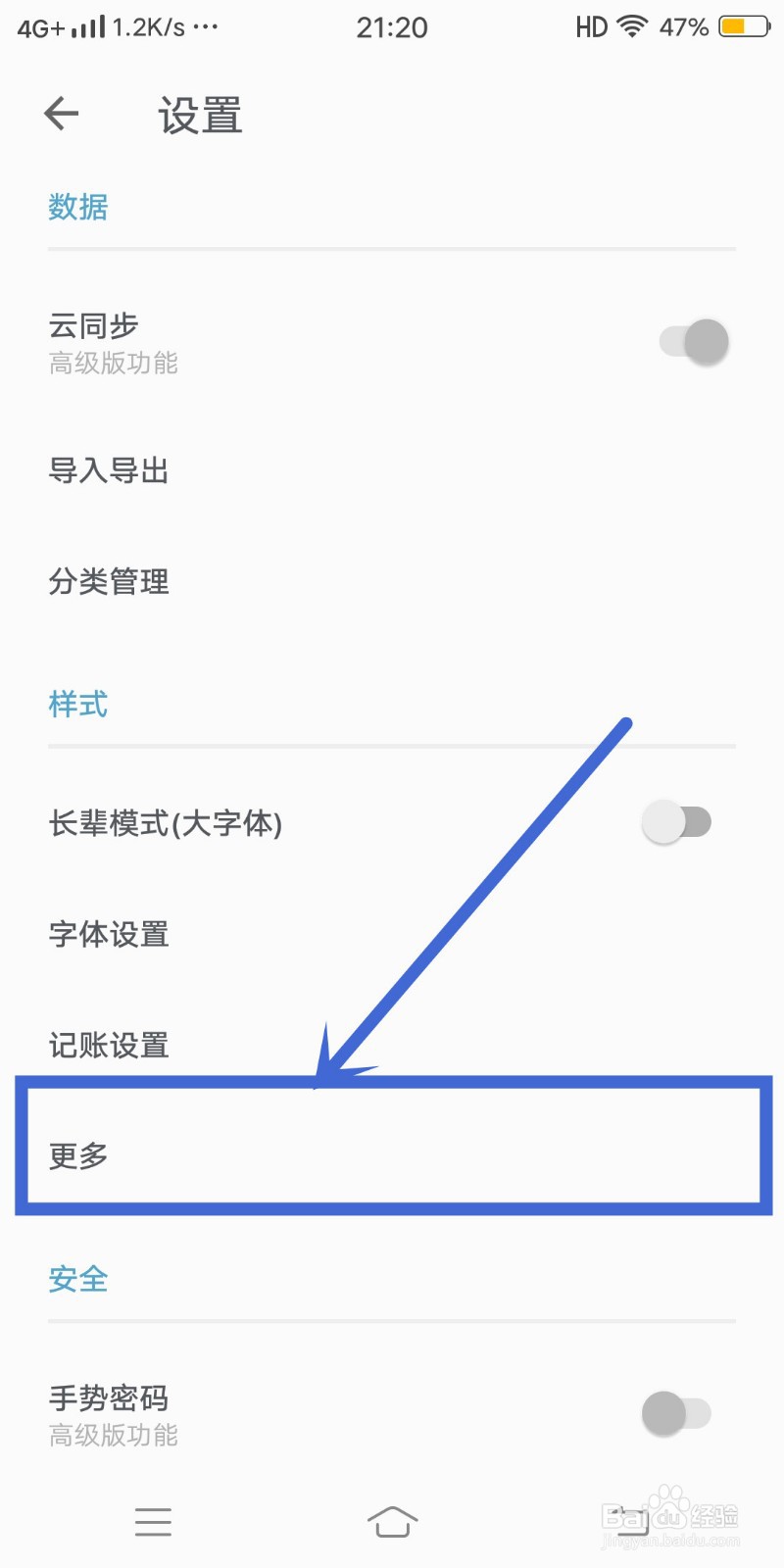
Task: Tap the 数据 section header
Action: click(79, 207)
